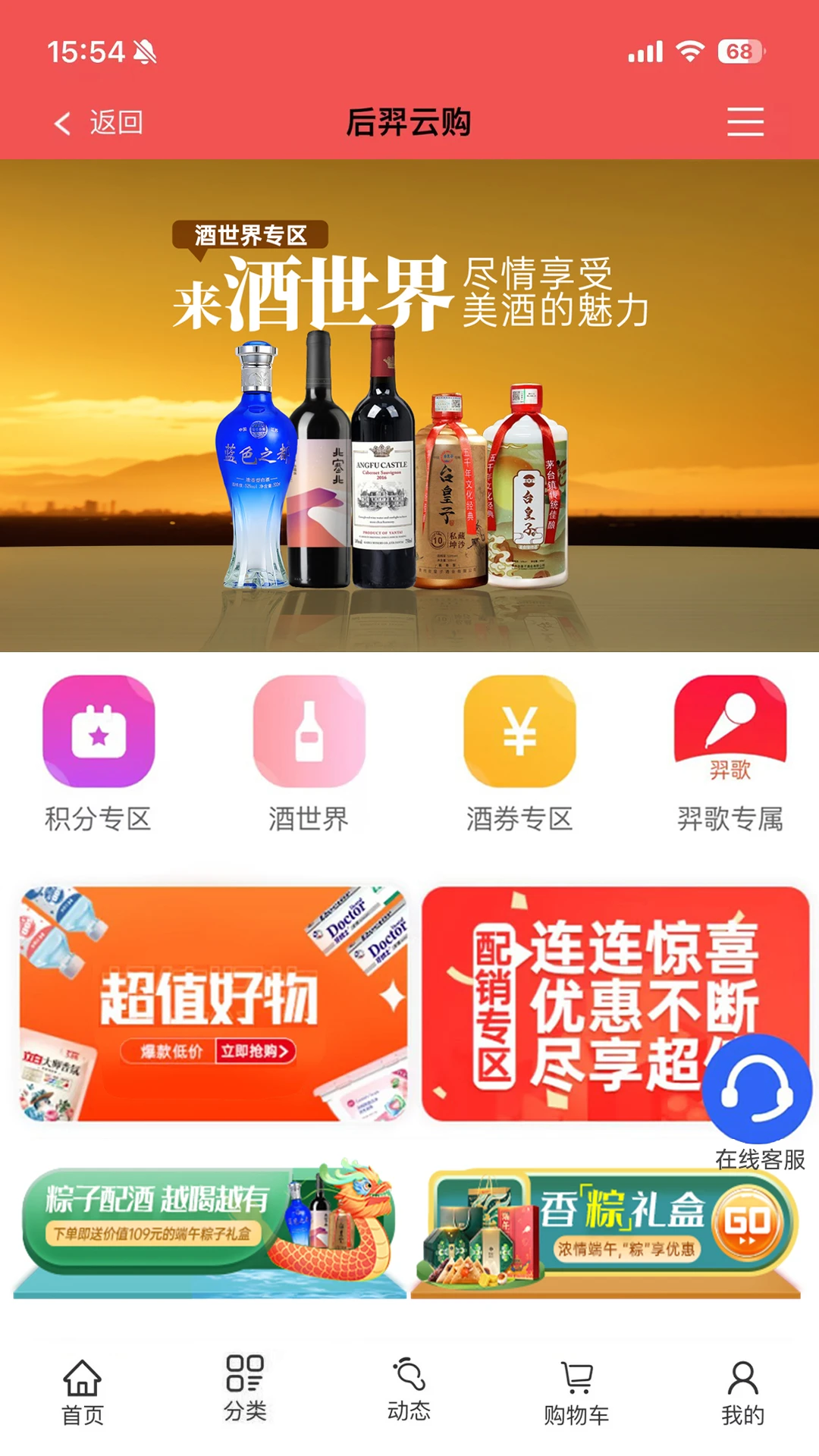Go back with the 返回 button

[x=99, y=123]
